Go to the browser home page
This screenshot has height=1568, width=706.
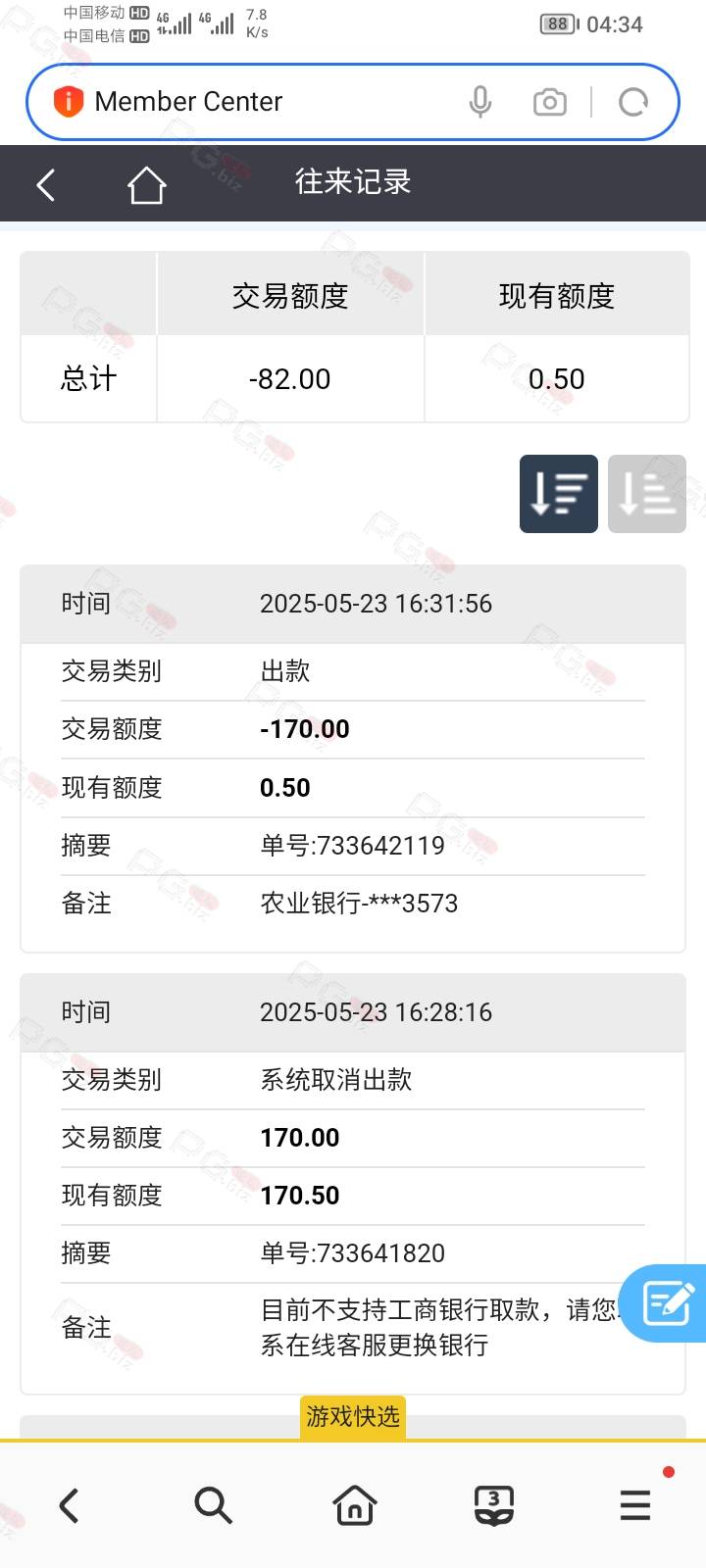coord(355,1505)
